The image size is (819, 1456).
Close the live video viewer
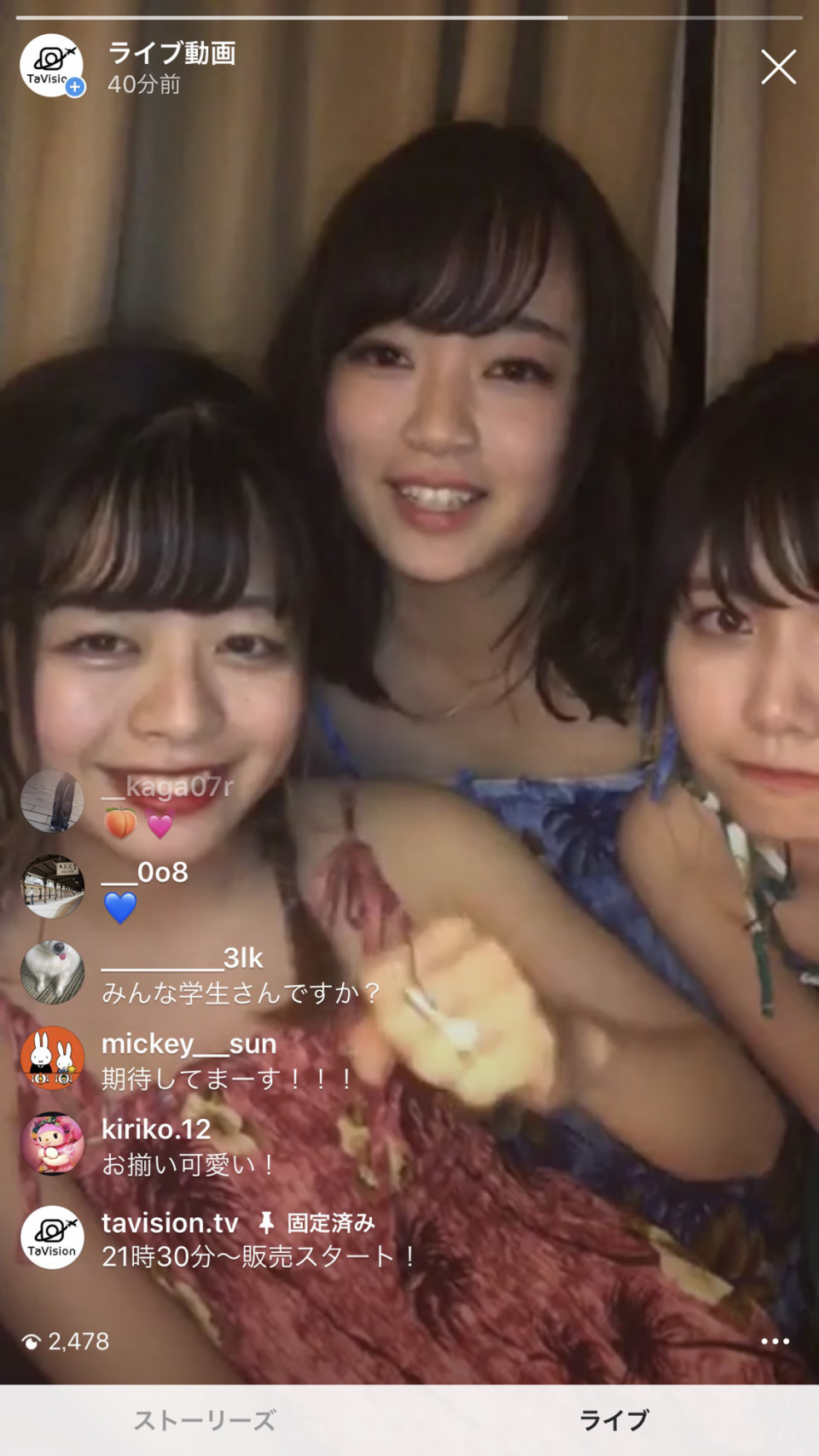778,67
